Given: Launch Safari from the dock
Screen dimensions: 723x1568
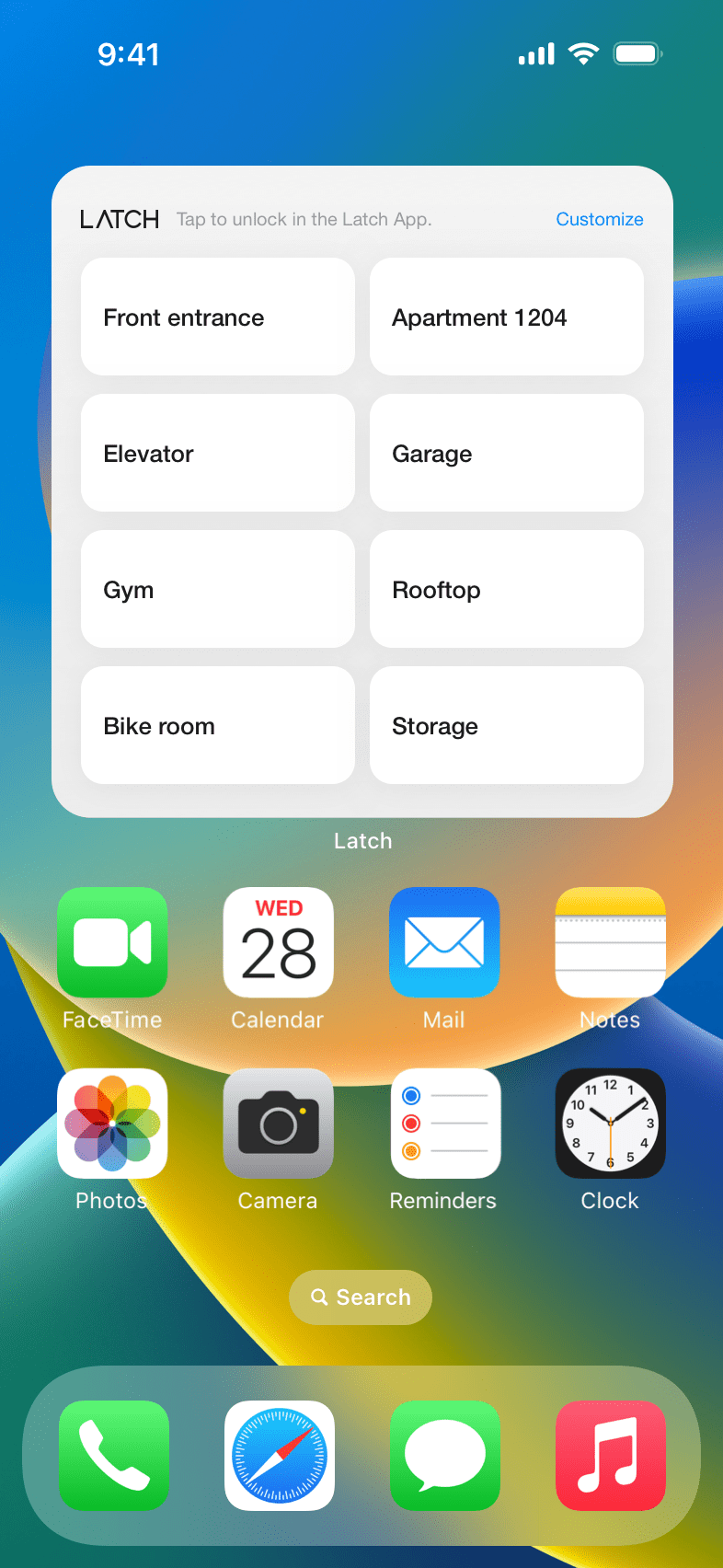Looking at the screenshot, I should [279, 1456].
